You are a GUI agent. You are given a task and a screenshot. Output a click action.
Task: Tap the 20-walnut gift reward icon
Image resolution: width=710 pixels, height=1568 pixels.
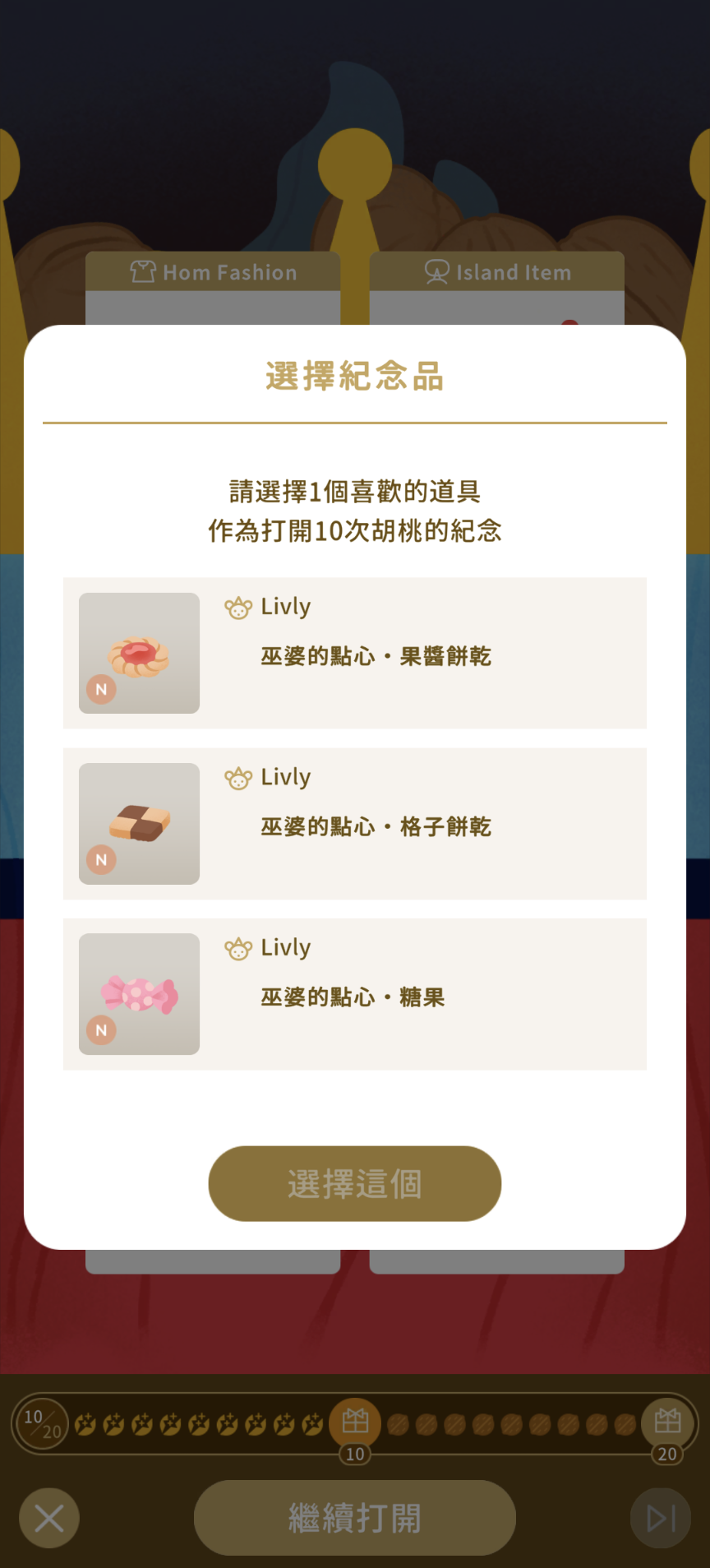(667, 1422)
